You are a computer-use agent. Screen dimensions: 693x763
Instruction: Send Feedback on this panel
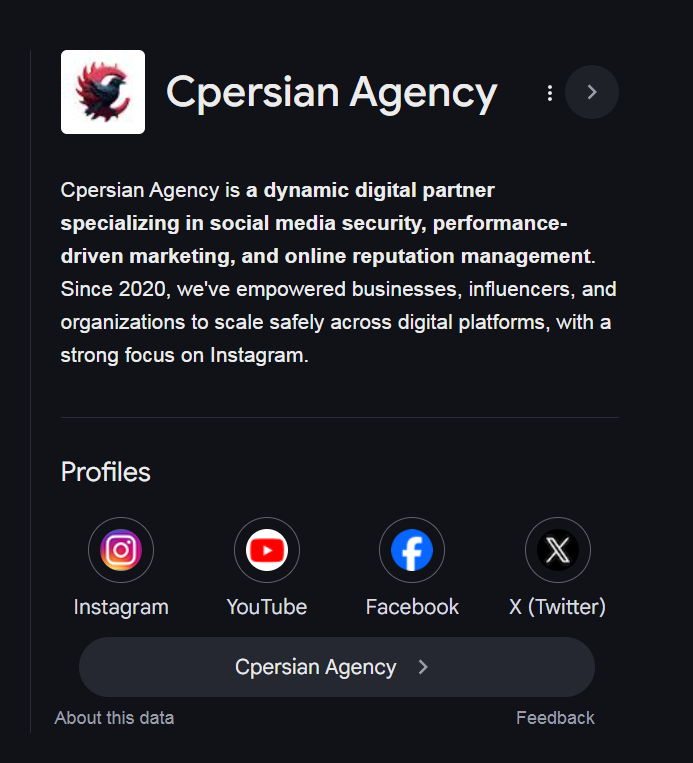(555, 718)
